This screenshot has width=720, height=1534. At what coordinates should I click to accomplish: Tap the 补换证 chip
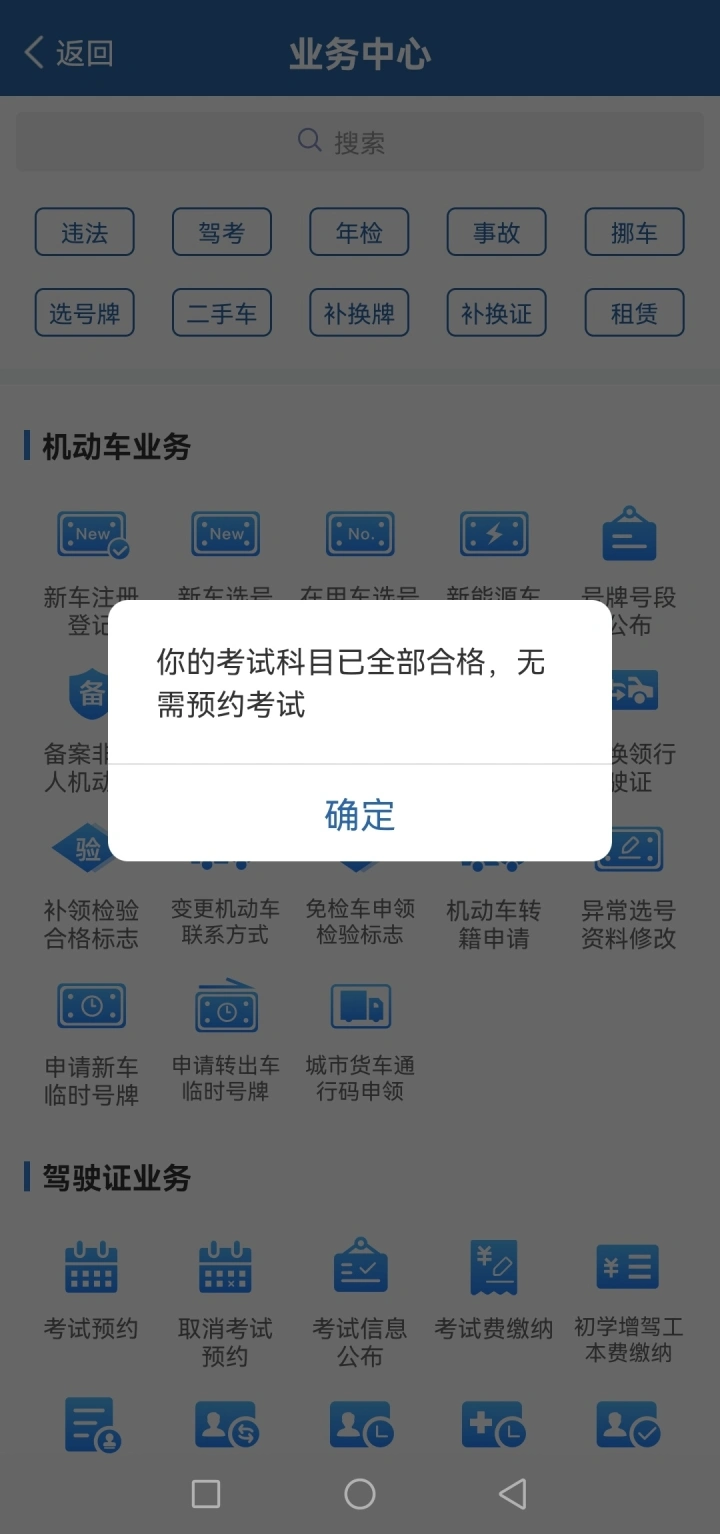point(497,313)
